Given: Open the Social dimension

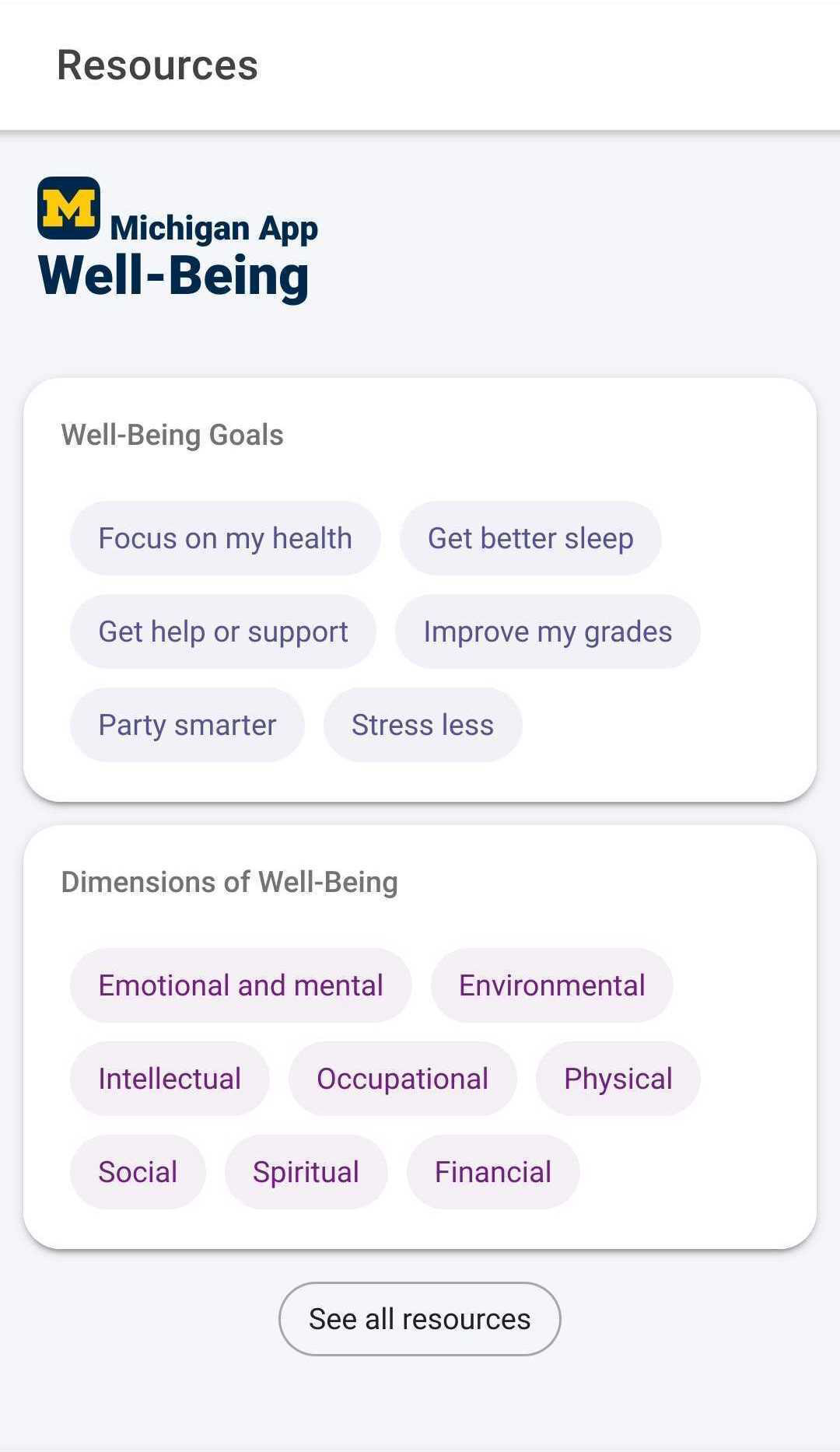Looking at the screenshot, I should point(138,1172).
